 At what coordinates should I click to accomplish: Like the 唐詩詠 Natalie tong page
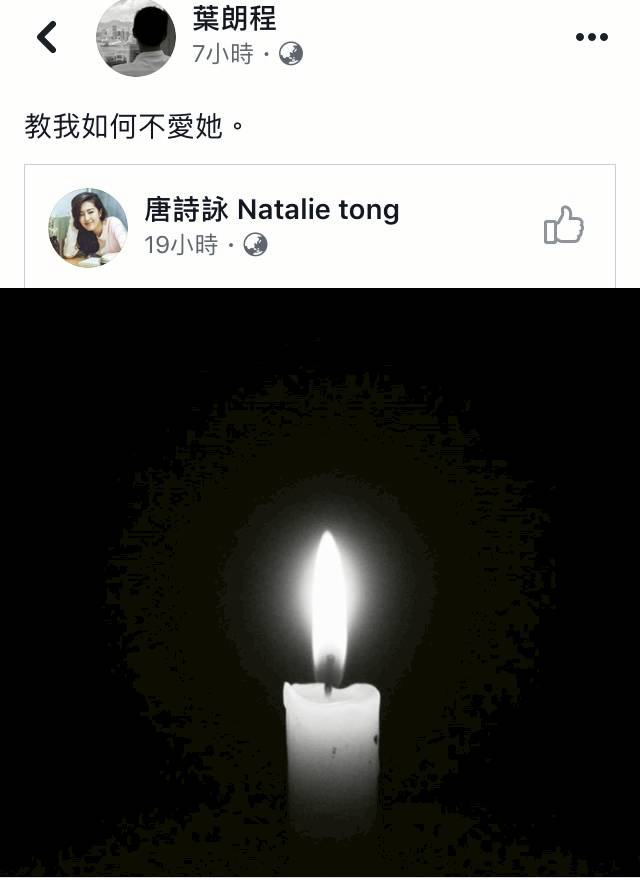pos(564,226)
